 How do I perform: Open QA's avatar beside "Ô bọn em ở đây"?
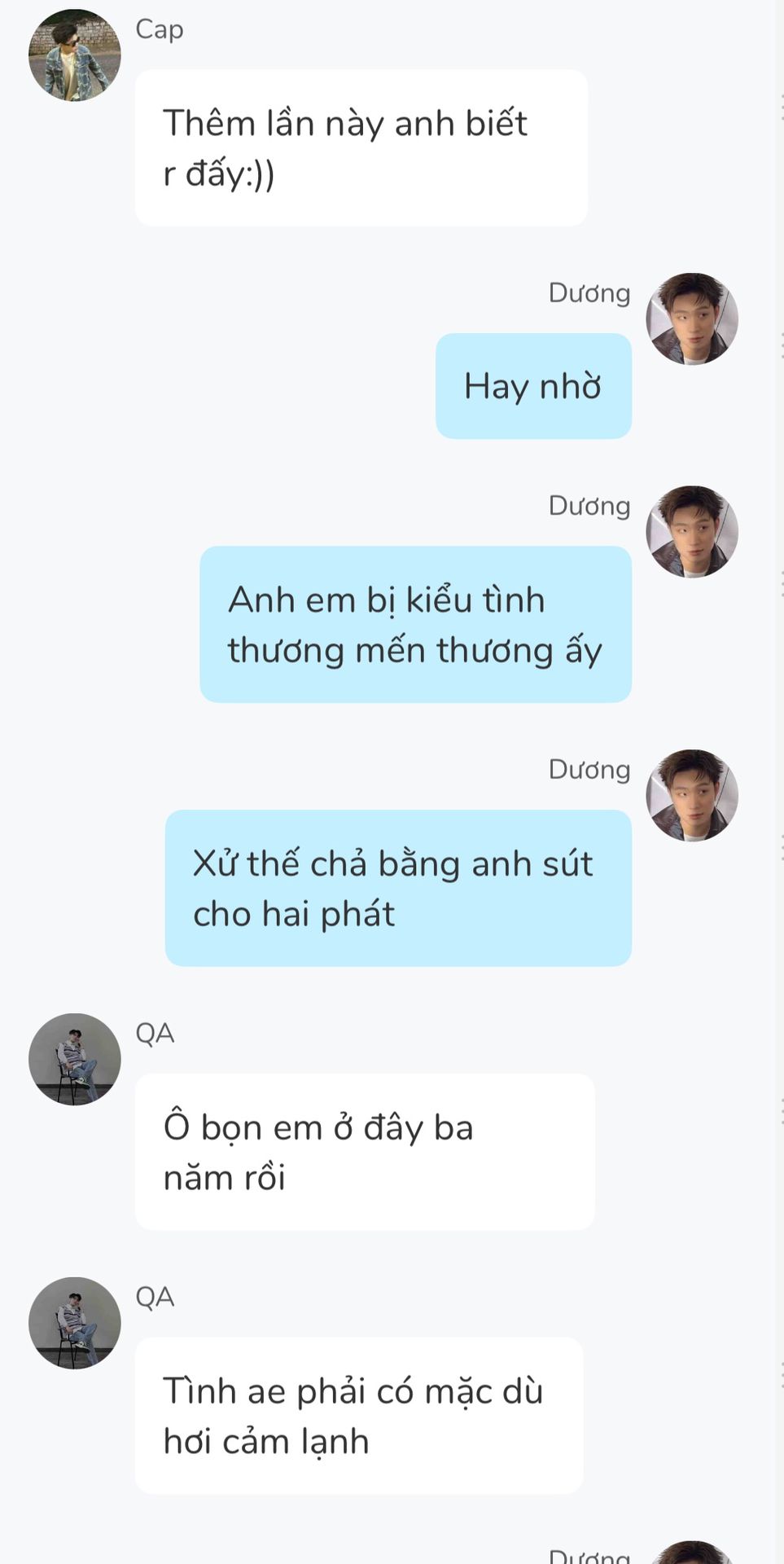[x=75, y=1059]
